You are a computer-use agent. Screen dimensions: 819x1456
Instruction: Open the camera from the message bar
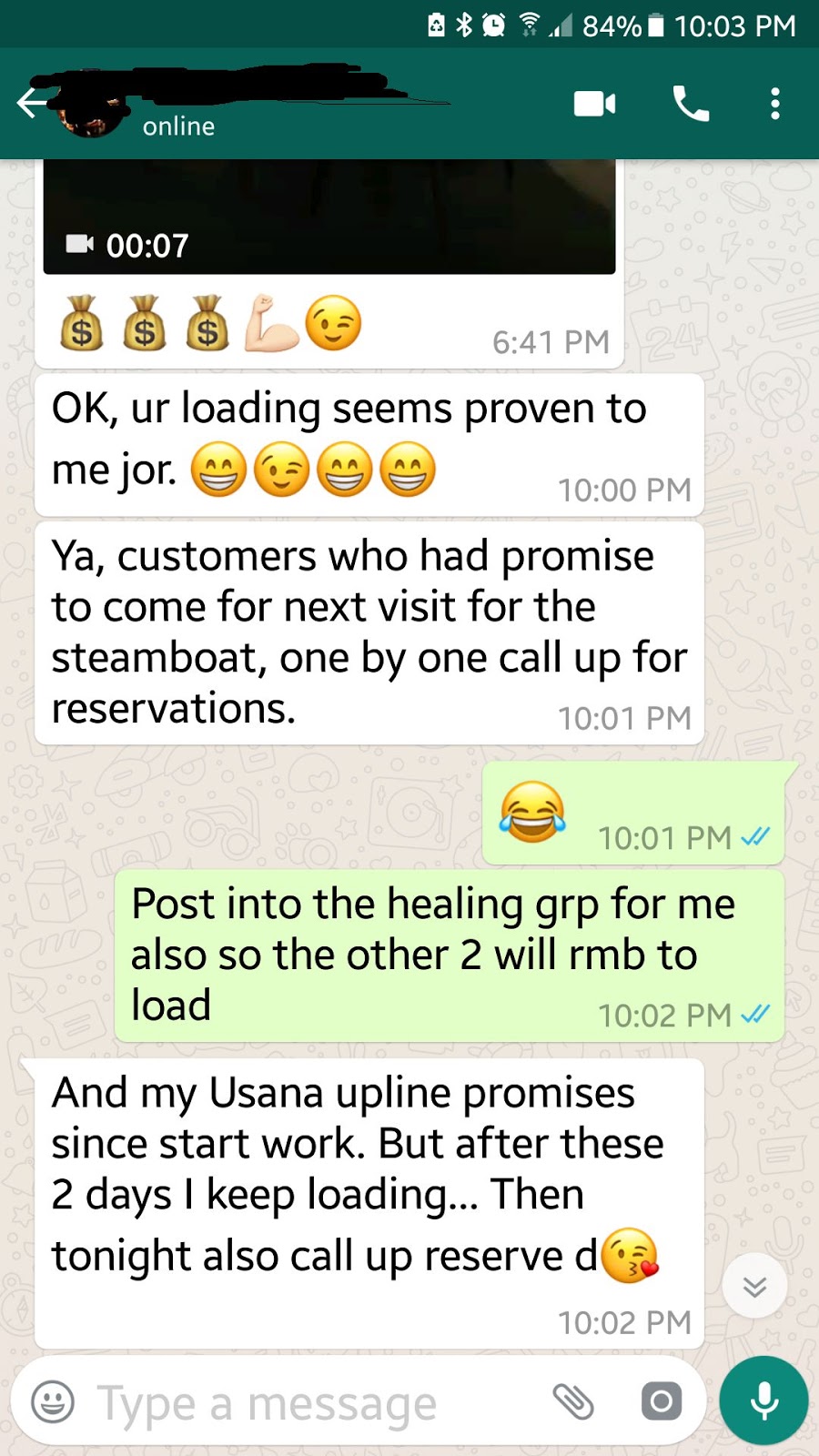(x=662, y=1401)
